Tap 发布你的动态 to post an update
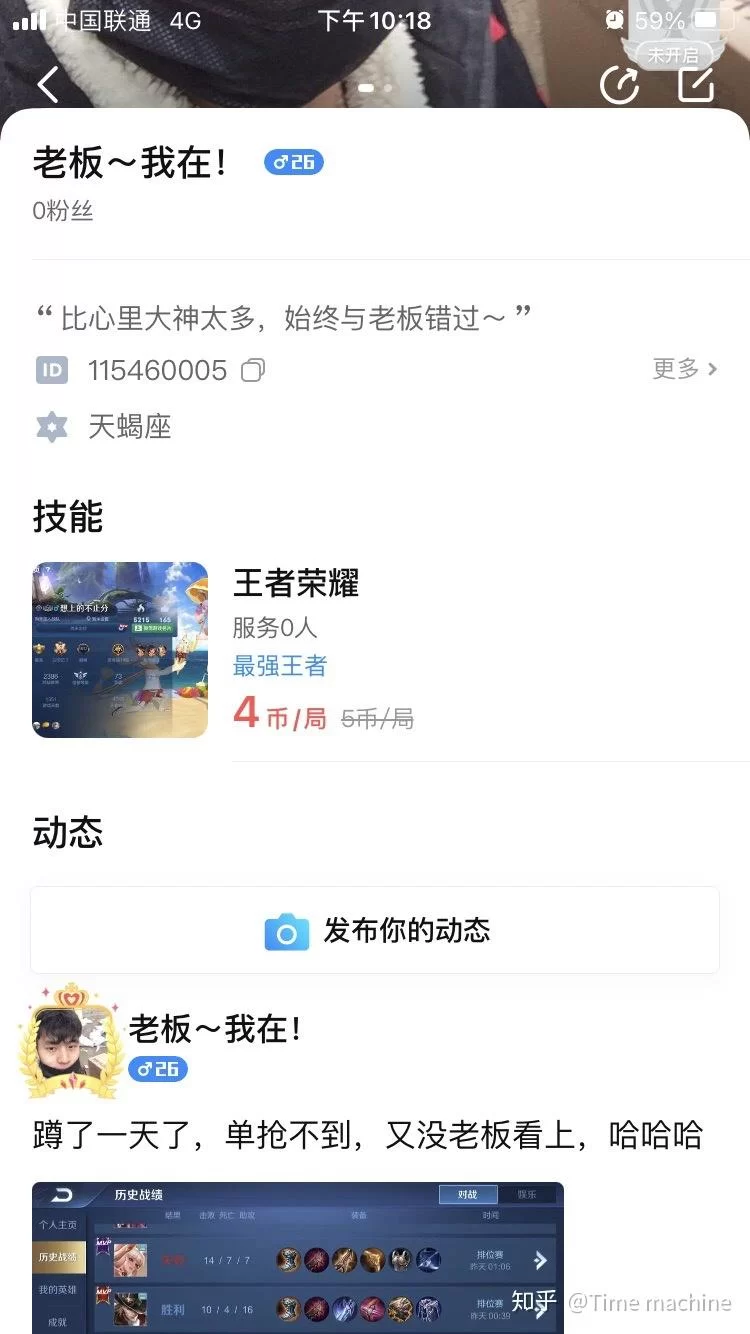 coord(375,930)
